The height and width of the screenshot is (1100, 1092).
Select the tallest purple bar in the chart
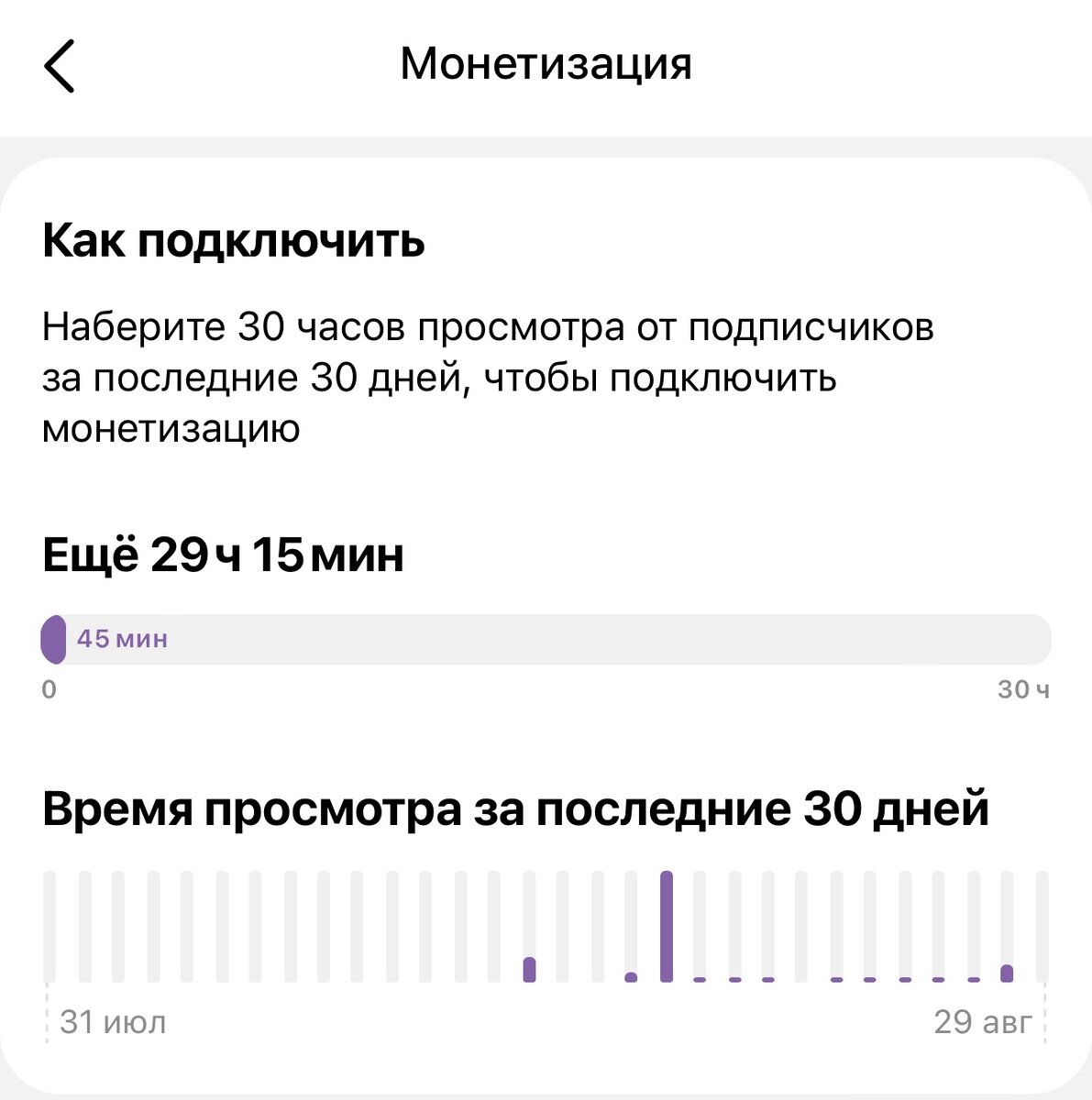pyautogui.click(x=667, y=926)
